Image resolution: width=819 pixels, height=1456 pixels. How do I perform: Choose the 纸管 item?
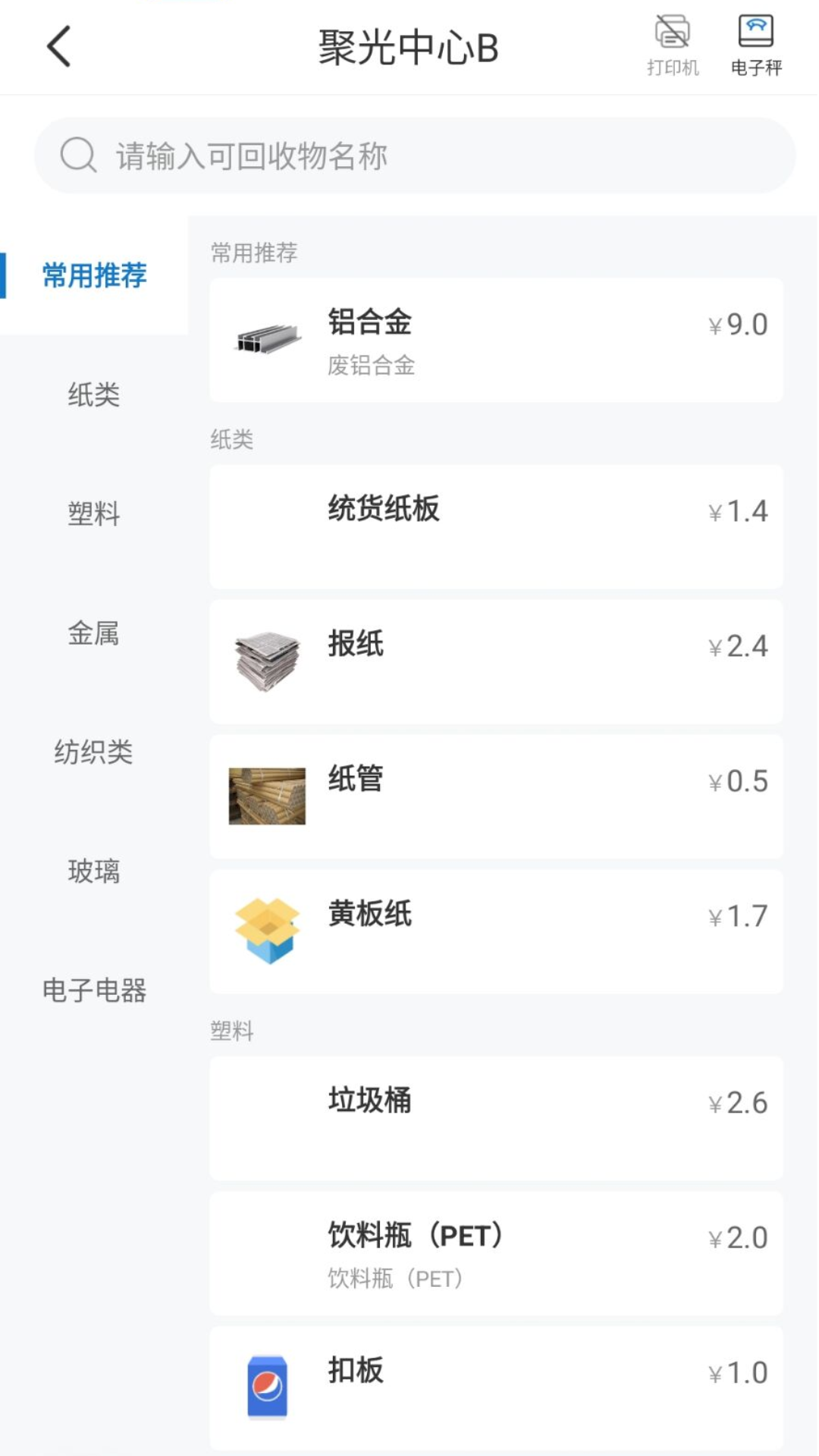[x=497, y=797]
